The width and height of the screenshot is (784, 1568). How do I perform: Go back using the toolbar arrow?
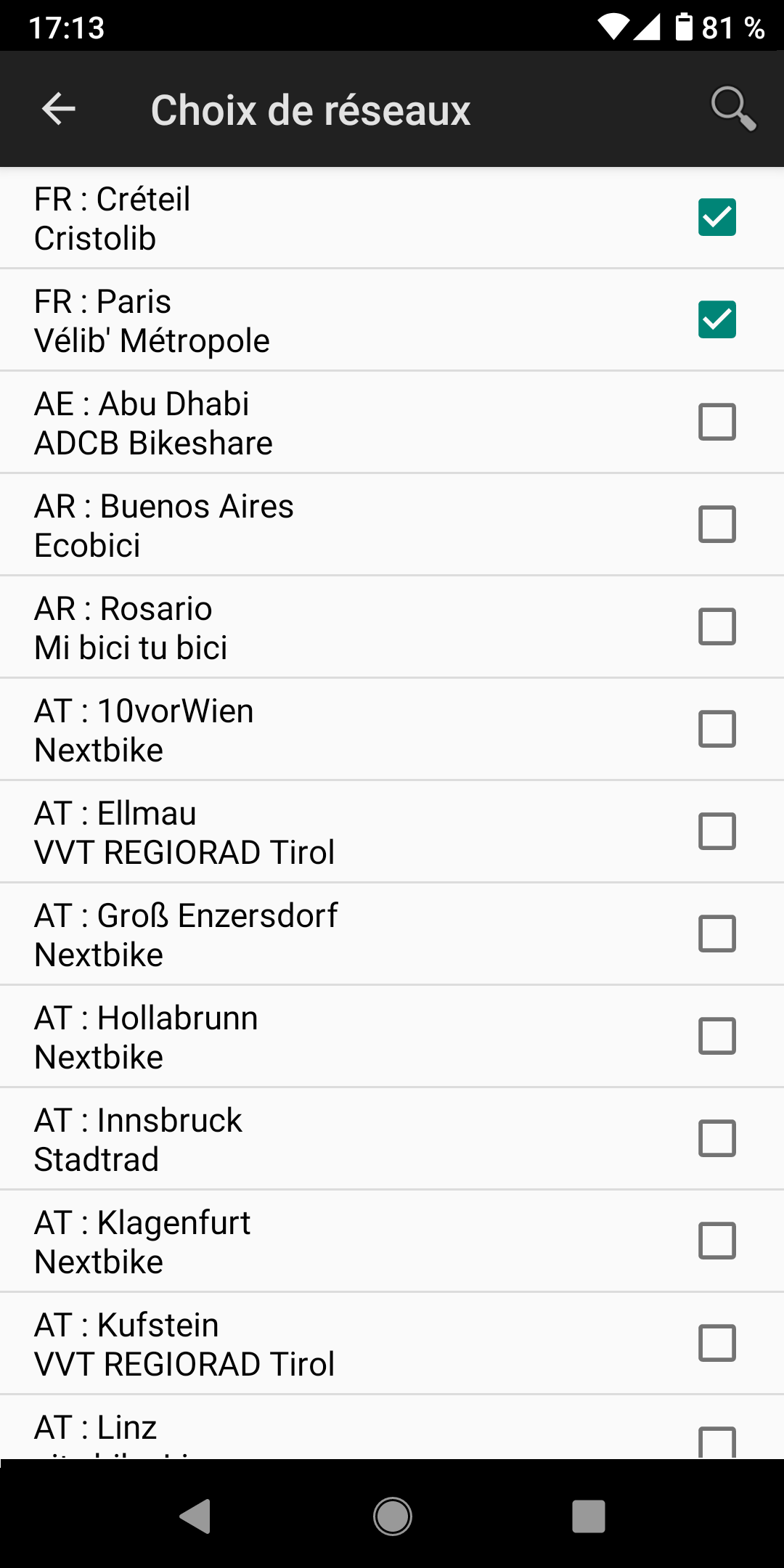(59, 110)
